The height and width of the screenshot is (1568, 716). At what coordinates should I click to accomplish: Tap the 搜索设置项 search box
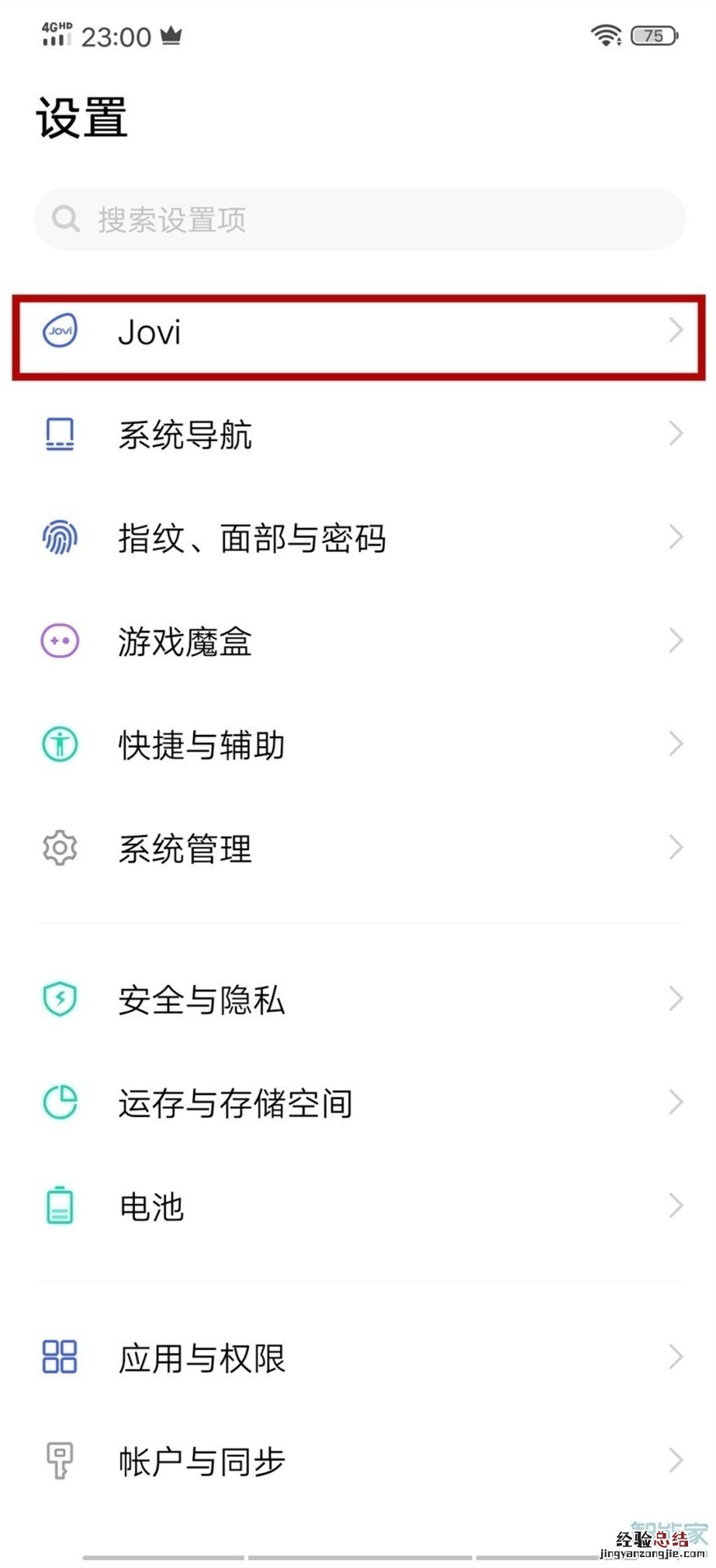coord(359,220)
